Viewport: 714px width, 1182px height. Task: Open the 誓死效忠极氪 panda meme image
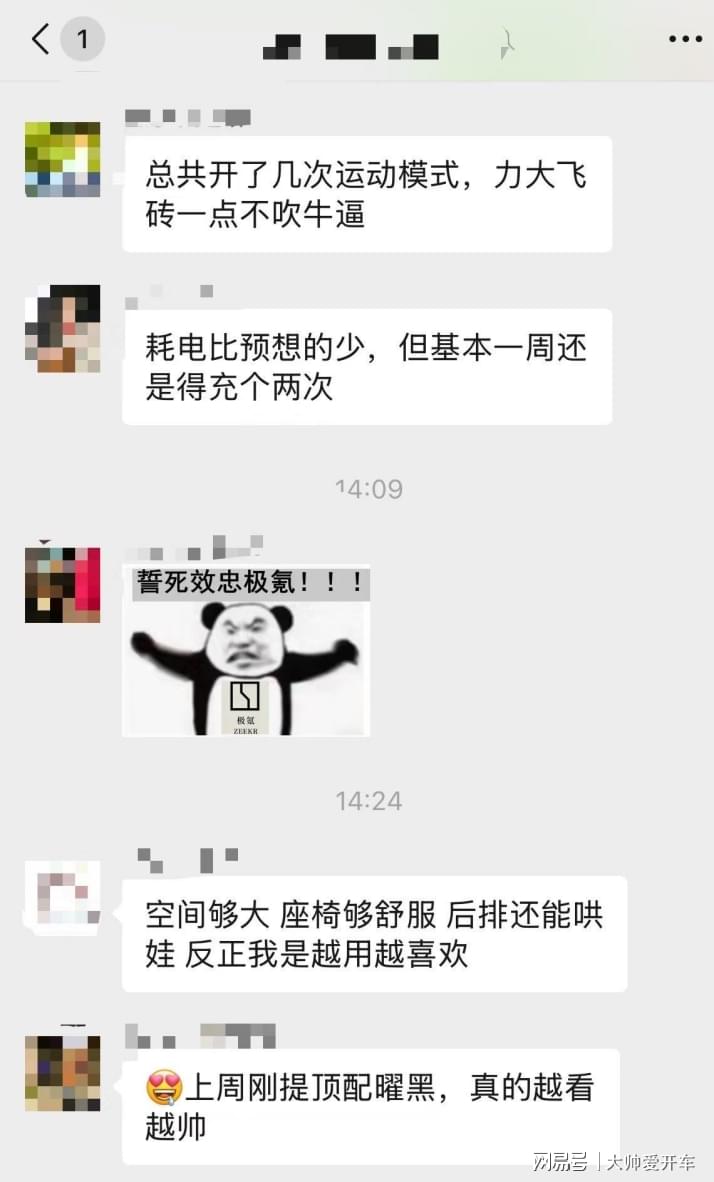(x=246, y=650)
